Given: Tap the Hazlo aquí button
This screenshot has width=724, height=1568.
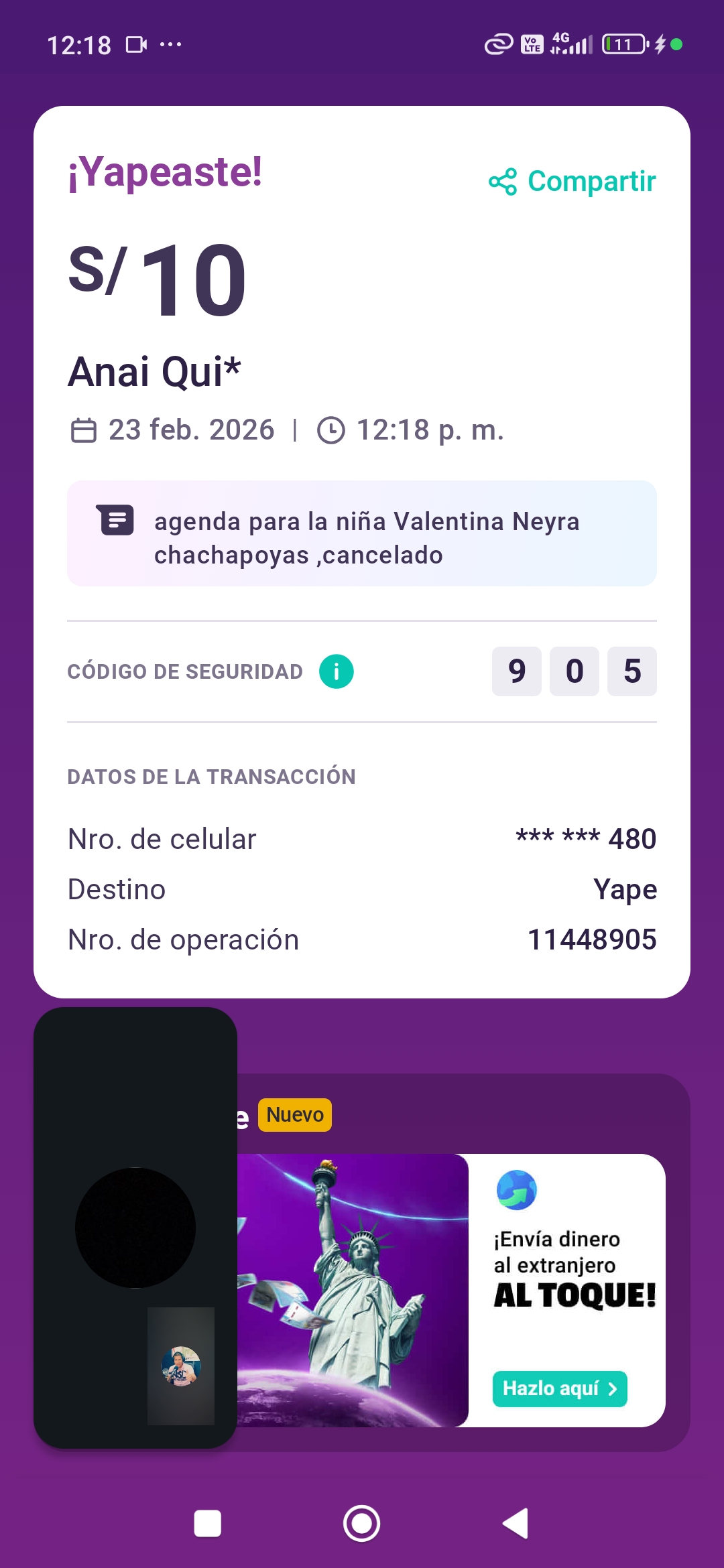Looking at the screenshot, I should pos(559,1389).
